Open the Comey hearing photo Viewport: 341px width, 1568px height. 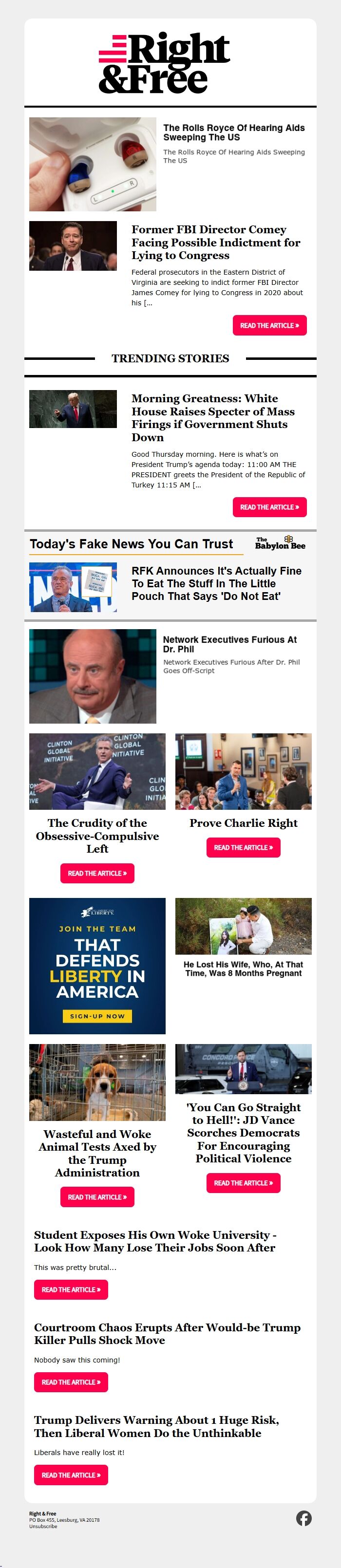(73, 246)
